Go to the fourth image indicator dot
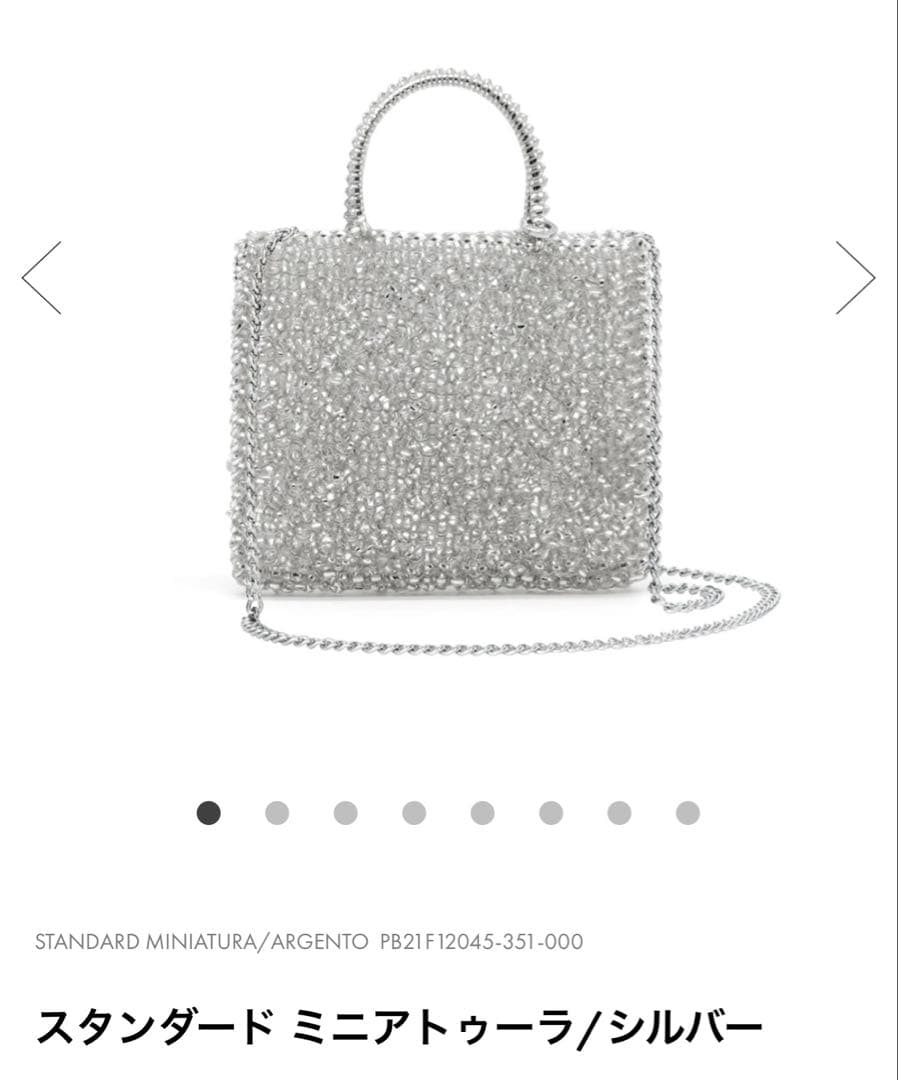This screenshot has height=1080, width=898. [414, 813]
